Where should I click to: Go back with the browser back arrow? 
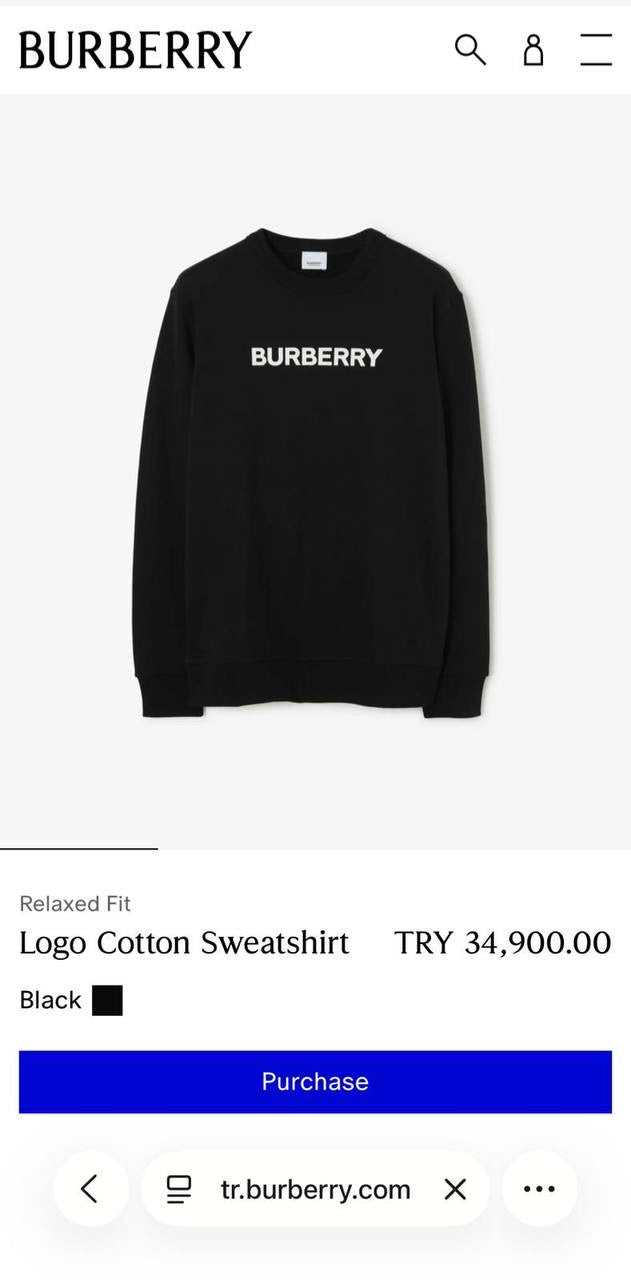coord(90,1188)
